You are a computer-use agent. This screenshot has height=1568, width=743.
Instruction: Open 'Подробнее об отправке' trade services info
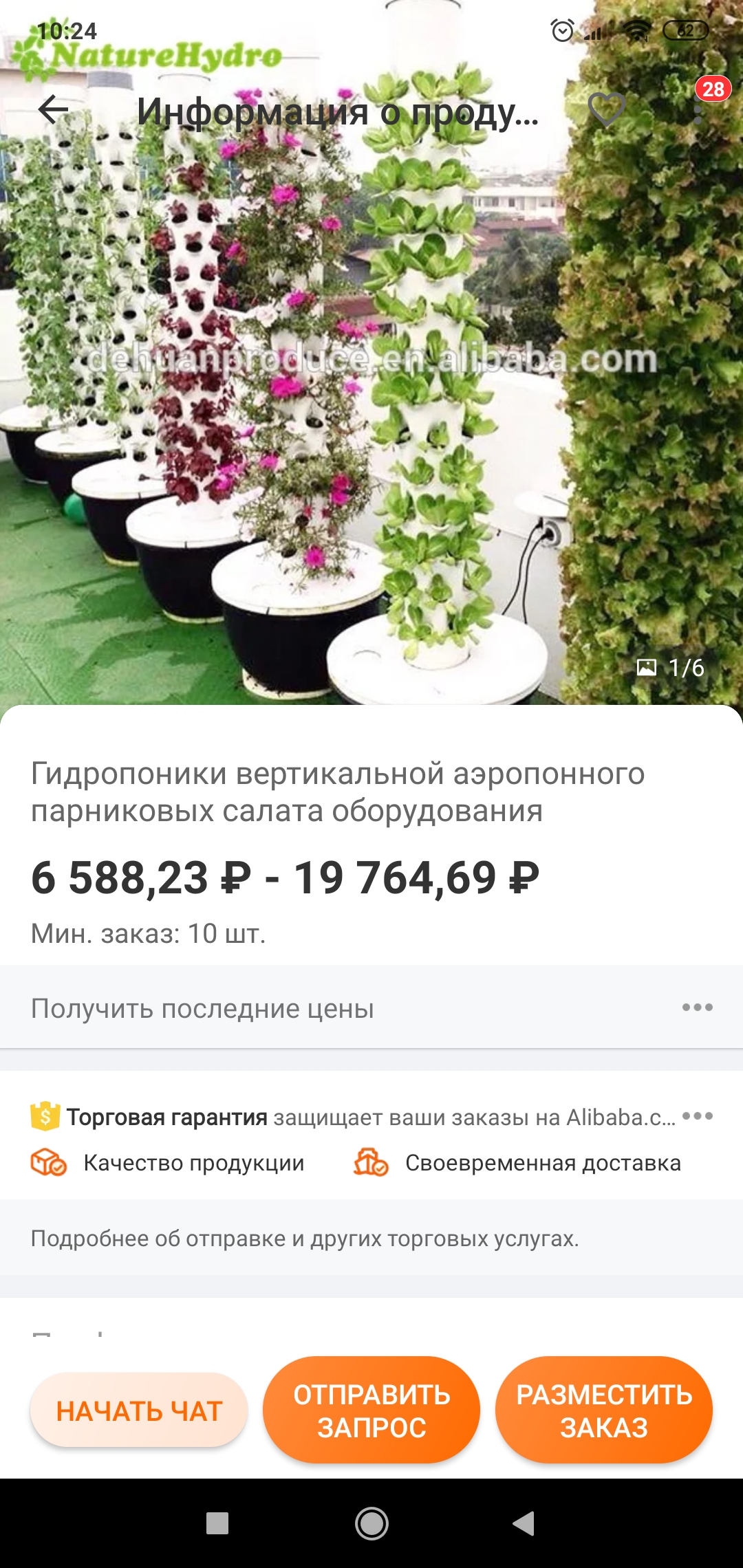pyautogui.click(x=305, y=1239)
